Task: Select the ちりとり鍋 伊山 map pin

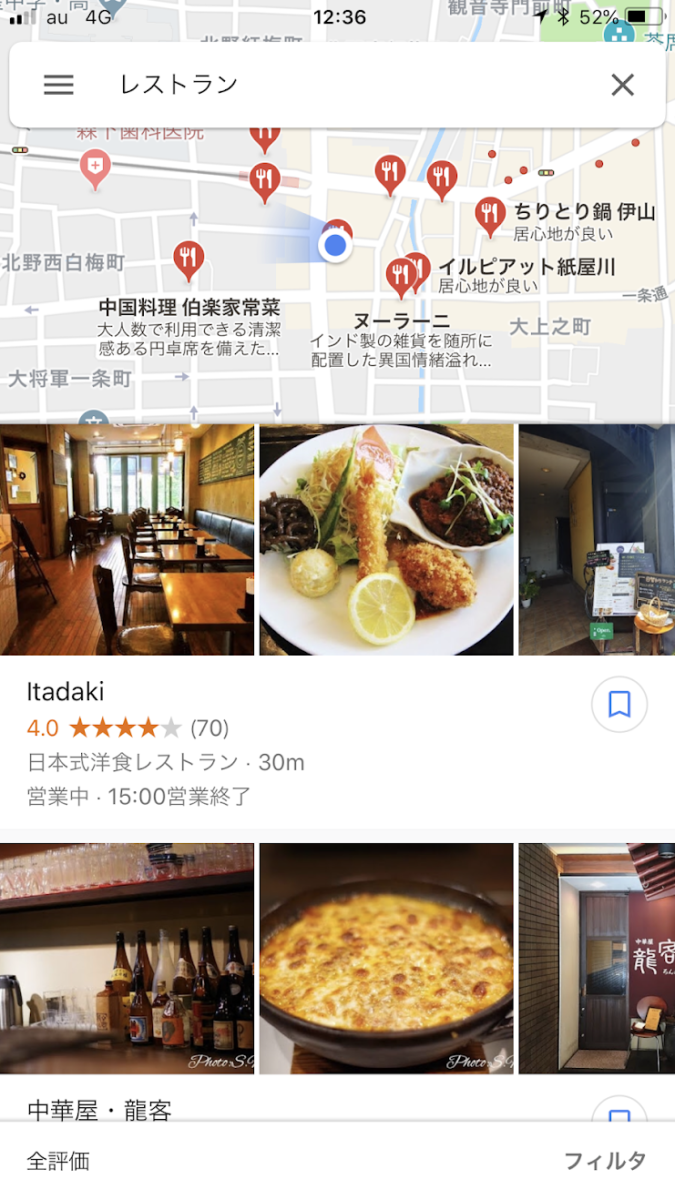Action: tap(489, 216)
